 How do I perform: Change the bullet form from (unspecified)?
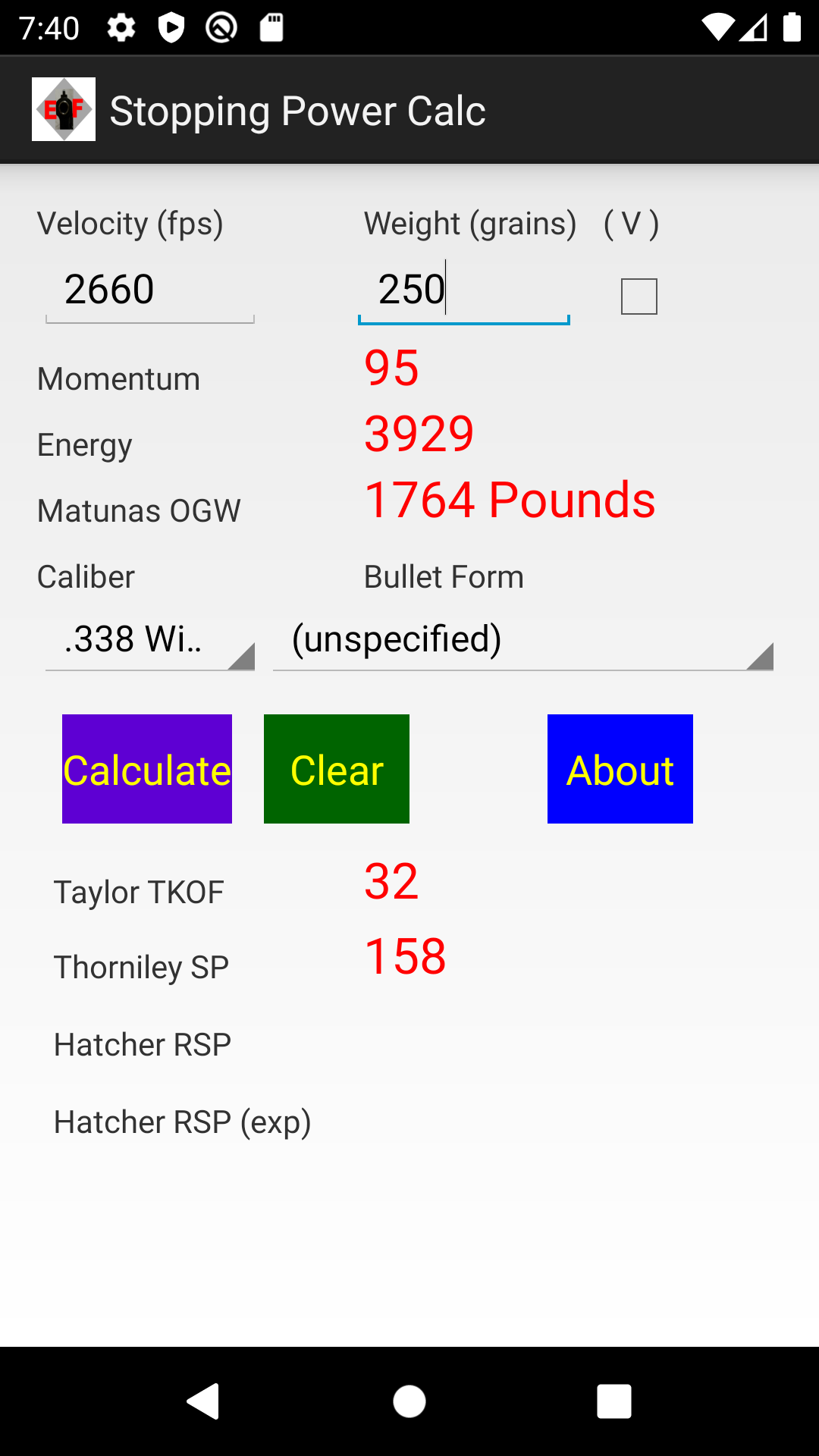pyautogui.click(x=522, y=641)
